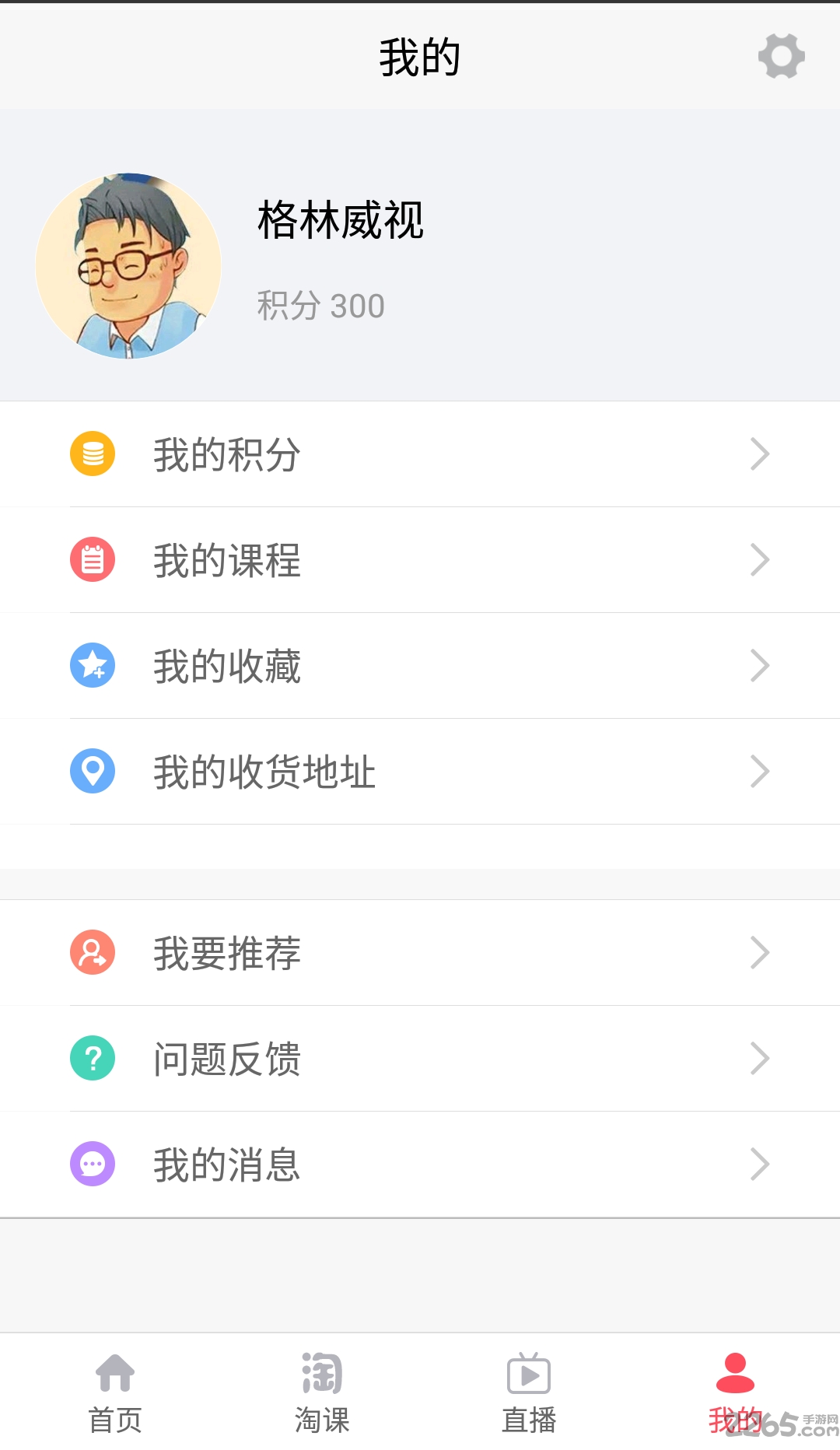Viewport: 840px width, 1450px height.
Task: Expand the 我的积分 row chevron
Action: pyautogui.click(x=760, y=454)
